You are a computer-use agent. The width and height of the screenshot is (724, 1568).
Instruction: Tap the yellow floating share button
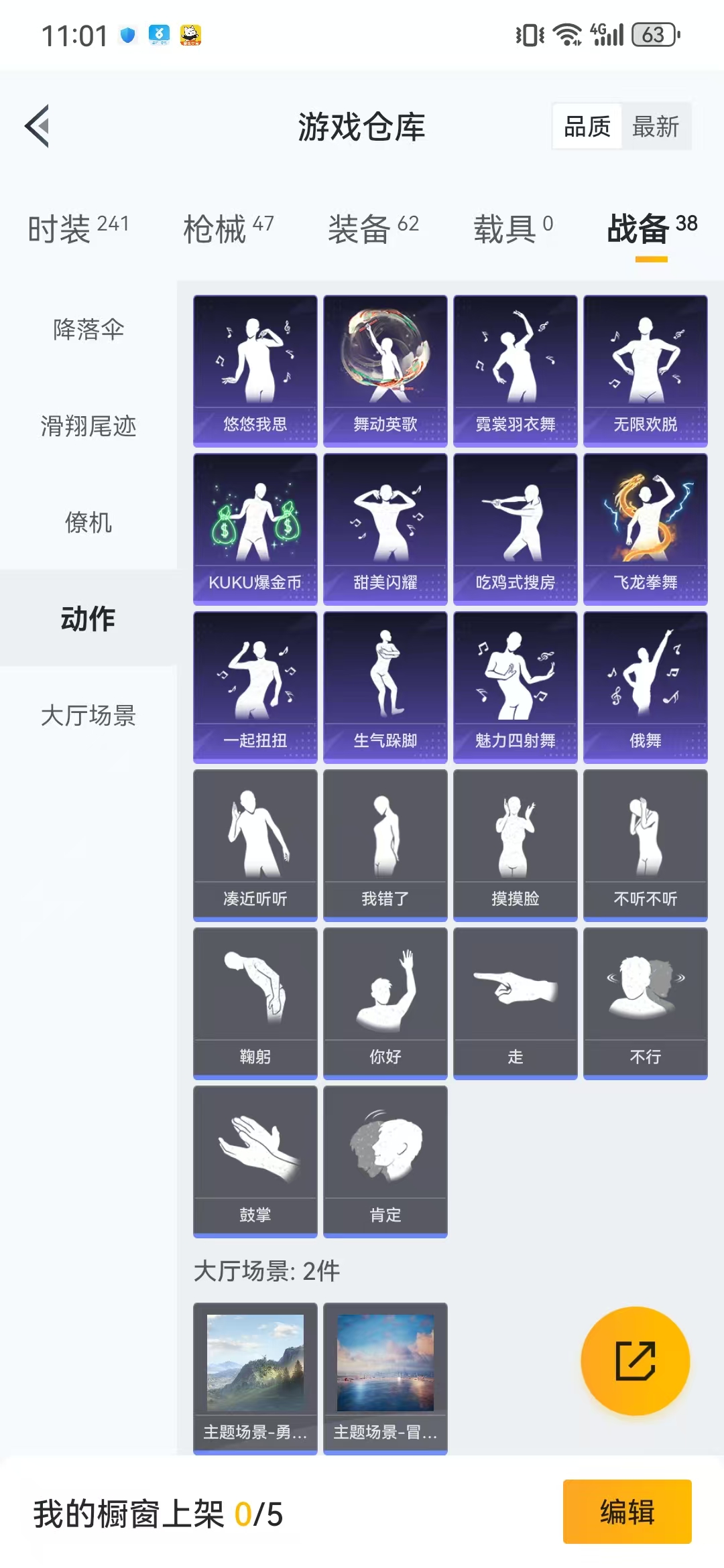635,1360
